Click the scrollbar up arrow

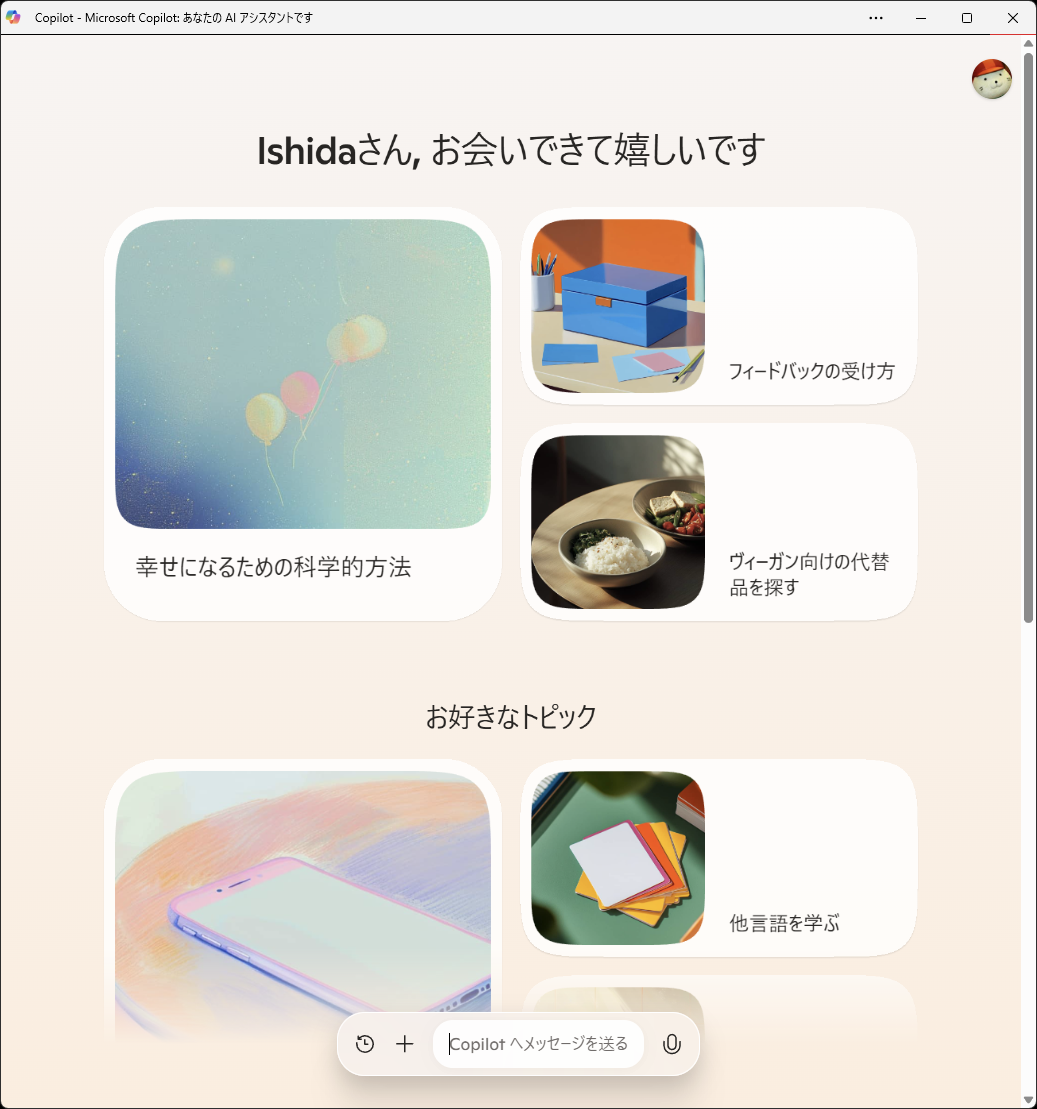[x=1027, y=45]
